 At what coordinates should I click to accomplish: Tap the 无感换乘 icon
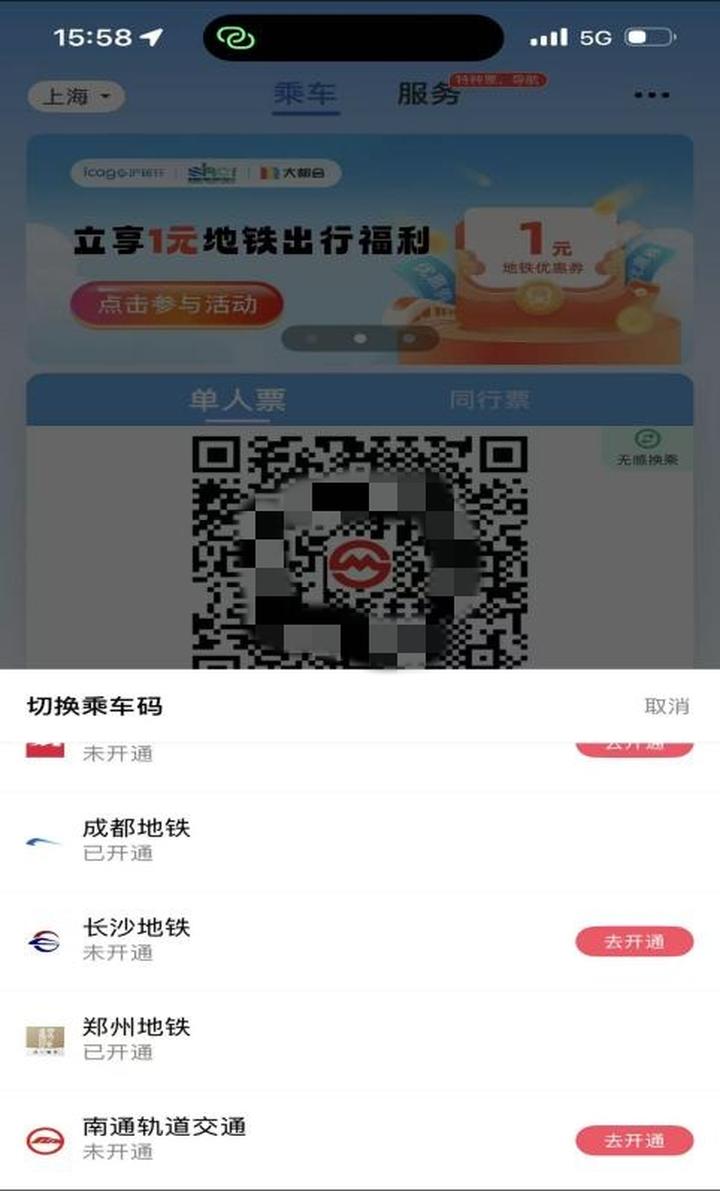tap(646, 448)
